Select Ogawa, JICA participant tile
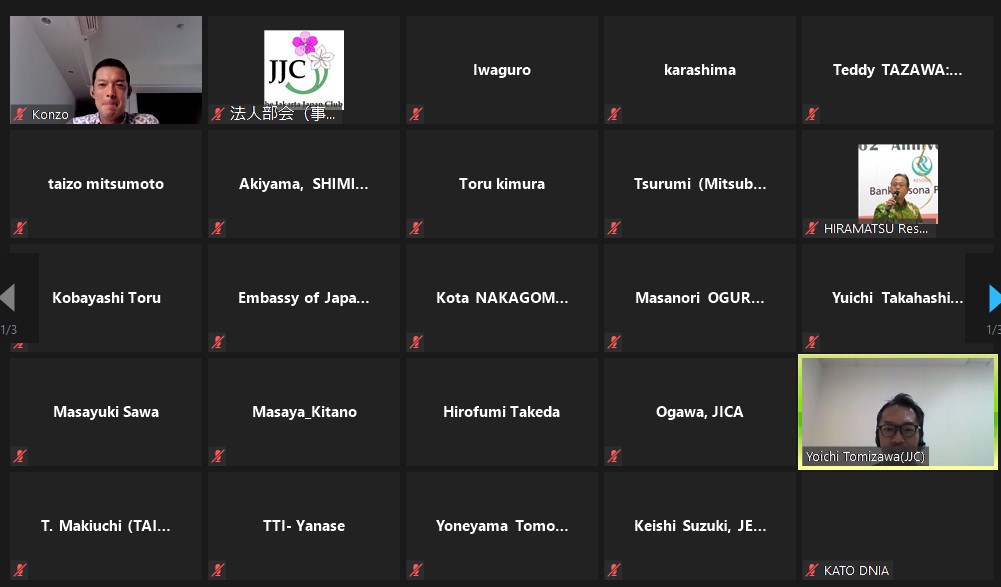The image size is (1001, 587). click(x=700, y=412)
